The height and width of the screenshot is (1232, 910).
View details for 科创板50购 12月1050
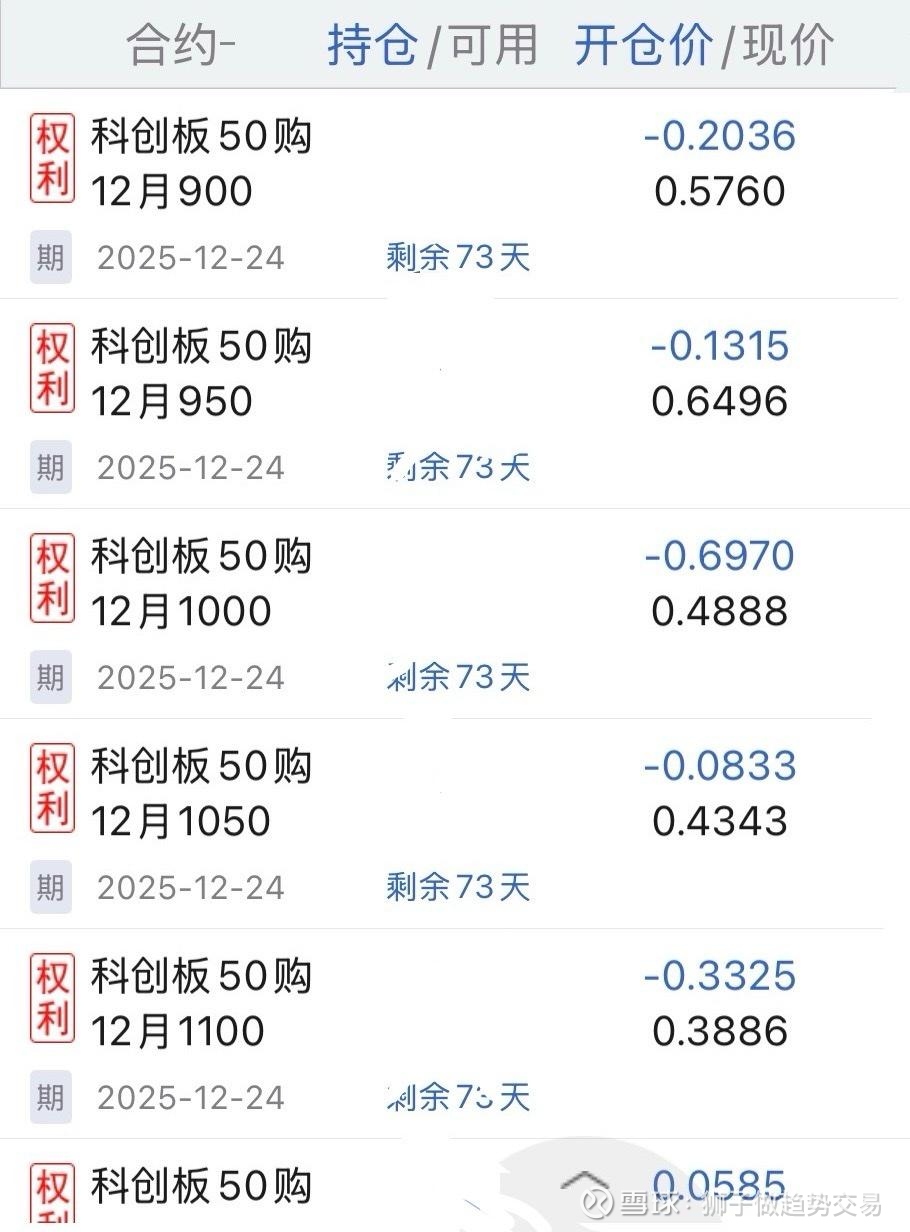(202, 793)
